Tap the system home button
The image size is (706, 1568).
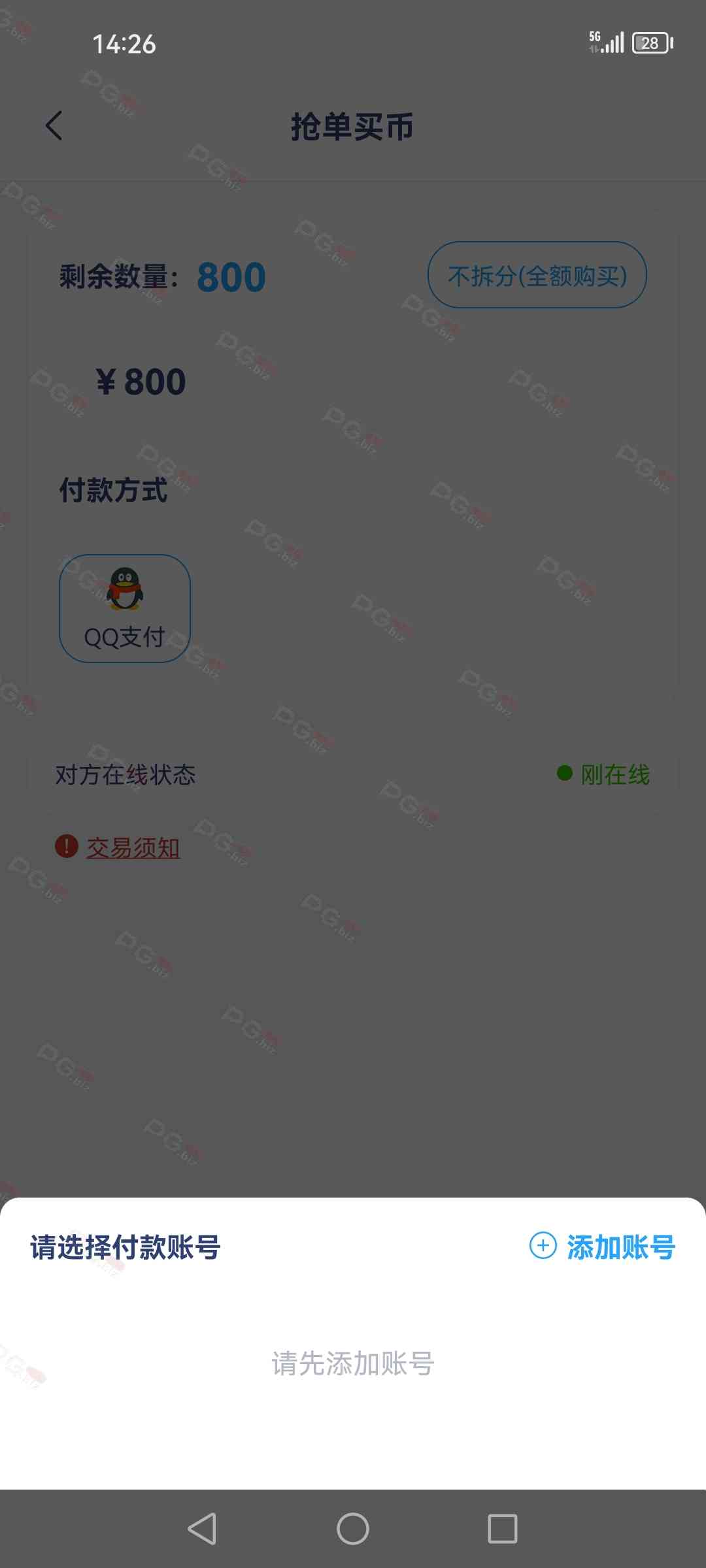[353, 1529]
